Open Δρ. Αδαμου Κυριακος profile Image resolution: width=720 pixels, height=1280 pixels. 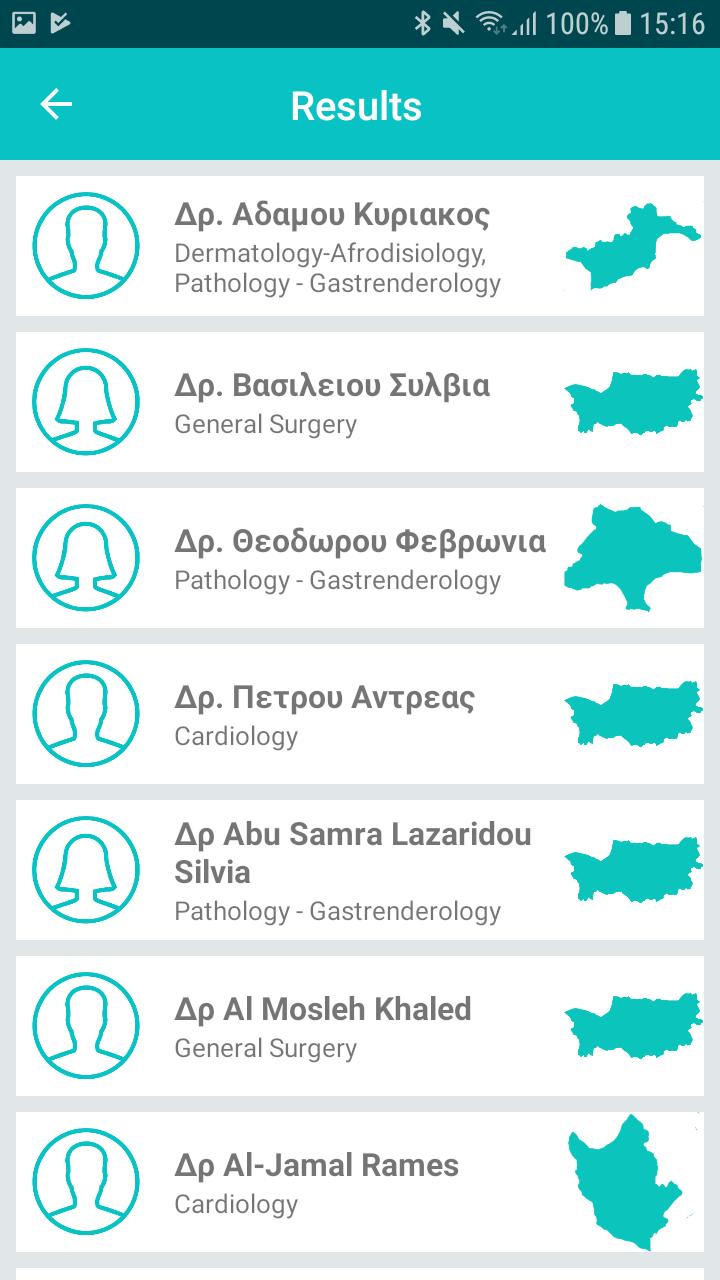(x=360, y=246)
